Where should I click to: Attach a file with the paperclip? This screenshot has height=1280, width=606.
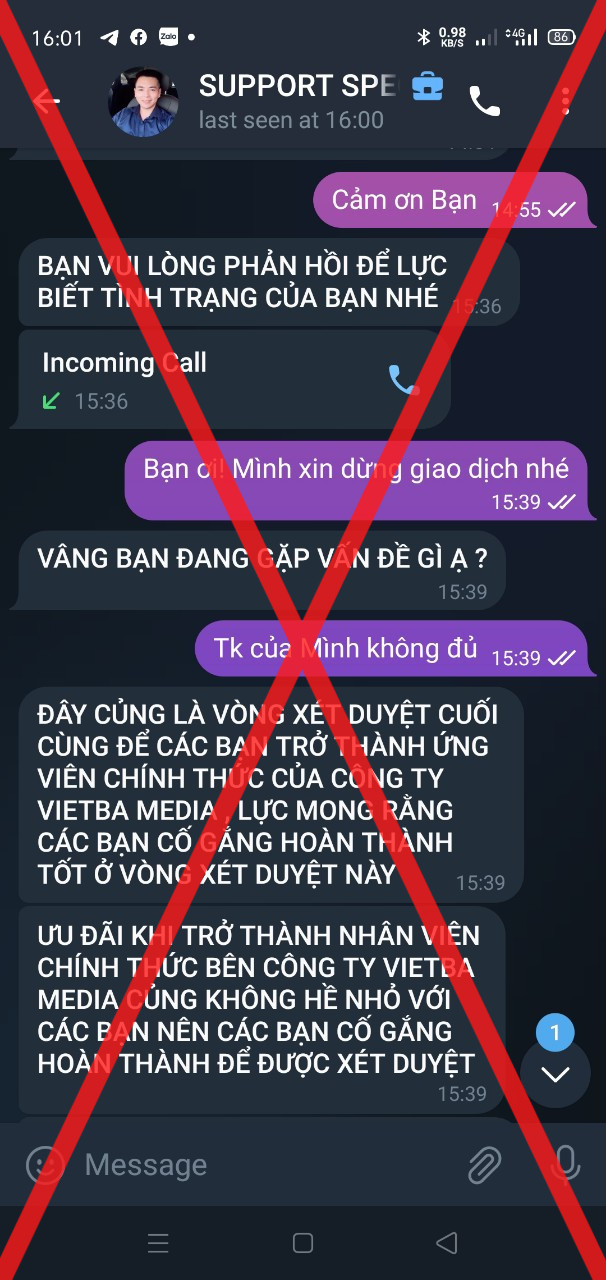pos(484,1164)
